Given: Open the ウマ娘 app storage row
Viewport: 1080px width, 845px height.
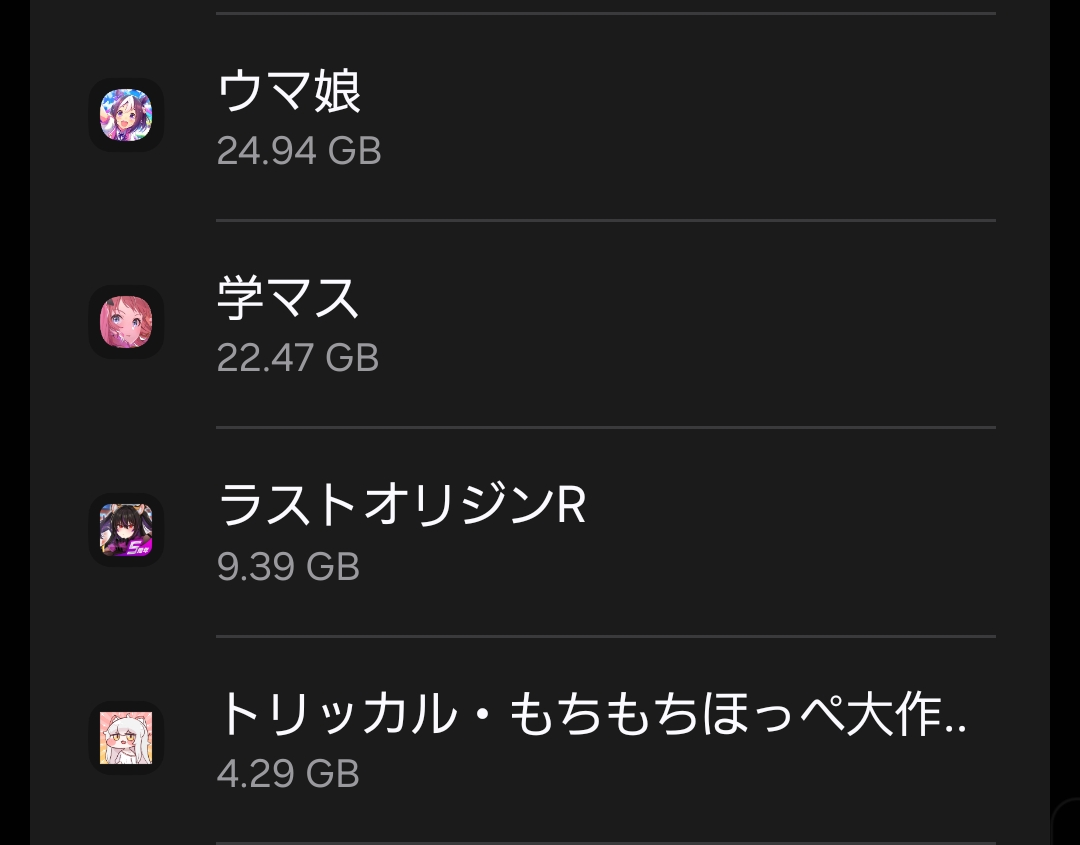Looking at the screenshot, I should pos(540,117).
